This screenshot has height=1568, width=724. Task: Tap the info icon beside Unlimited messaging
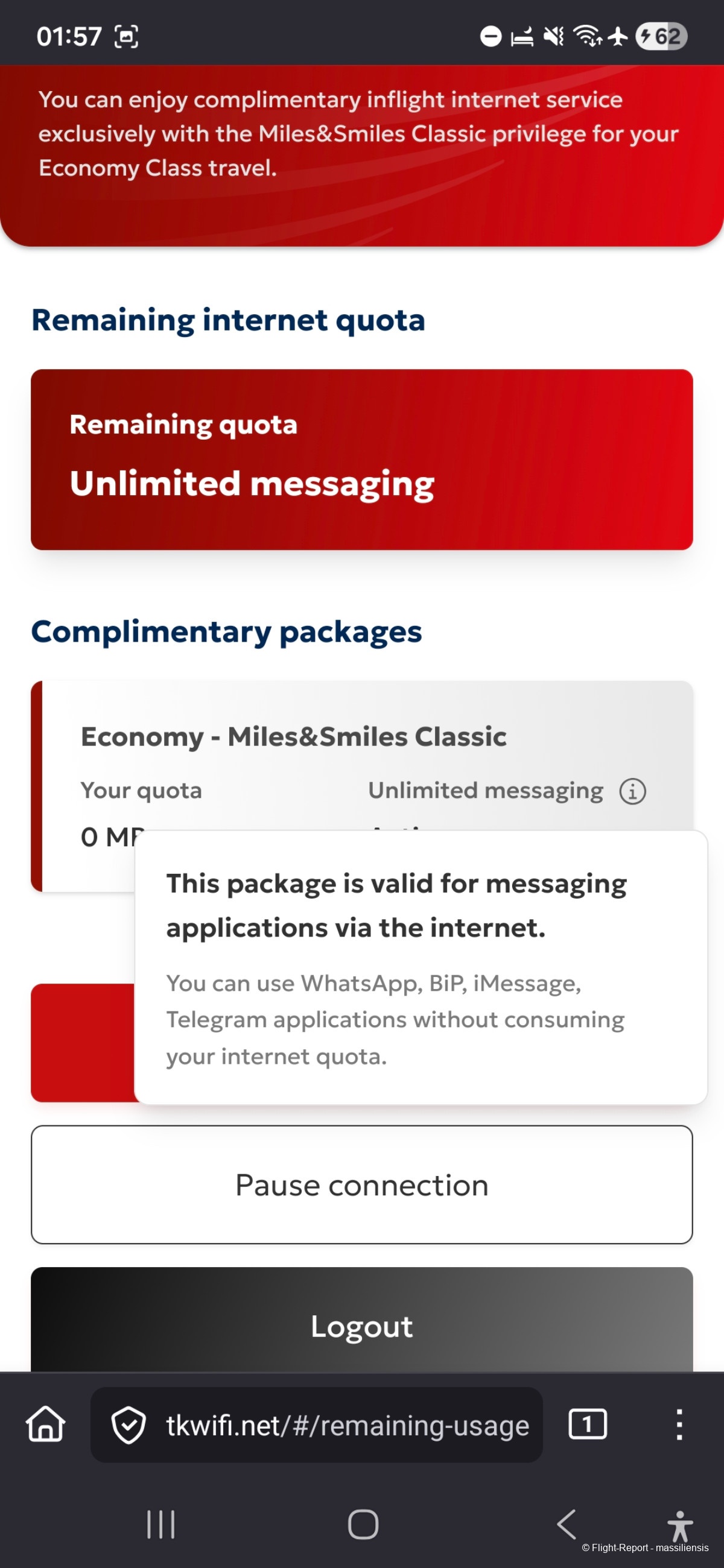point(632,791)
